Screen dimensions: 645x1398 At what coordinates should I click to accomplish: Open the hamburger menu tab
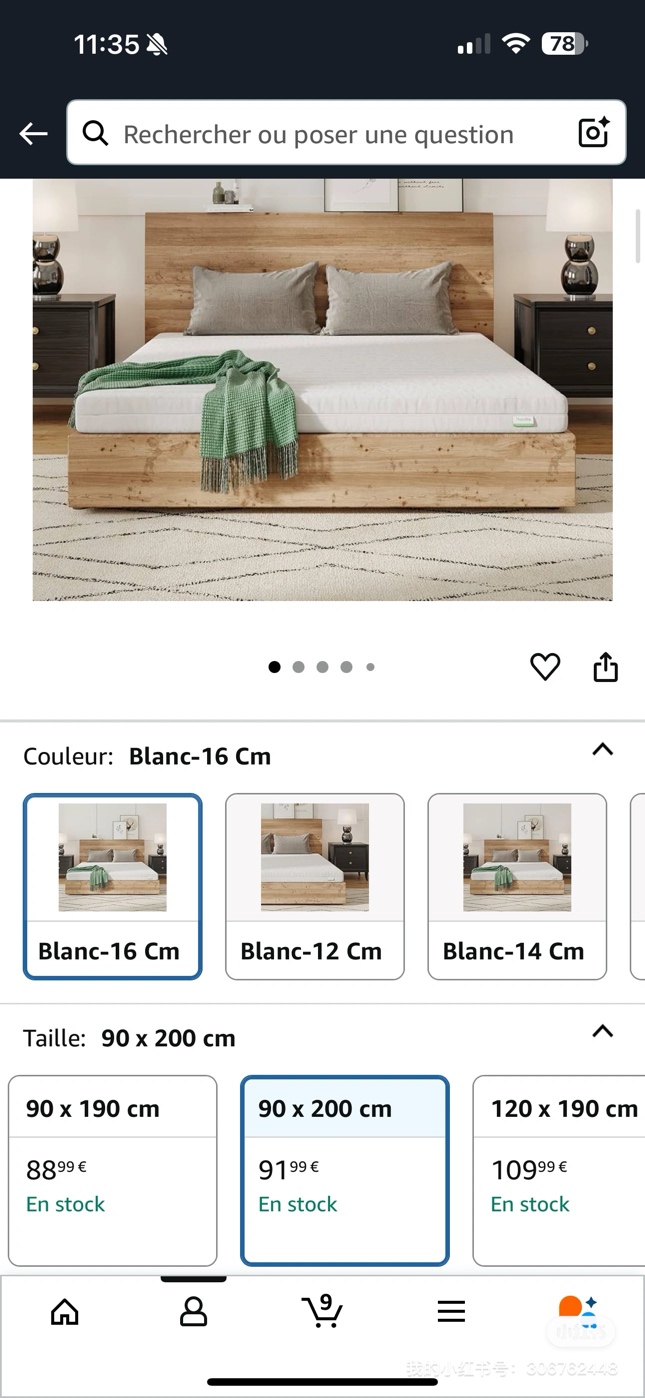click(451, 1311)
